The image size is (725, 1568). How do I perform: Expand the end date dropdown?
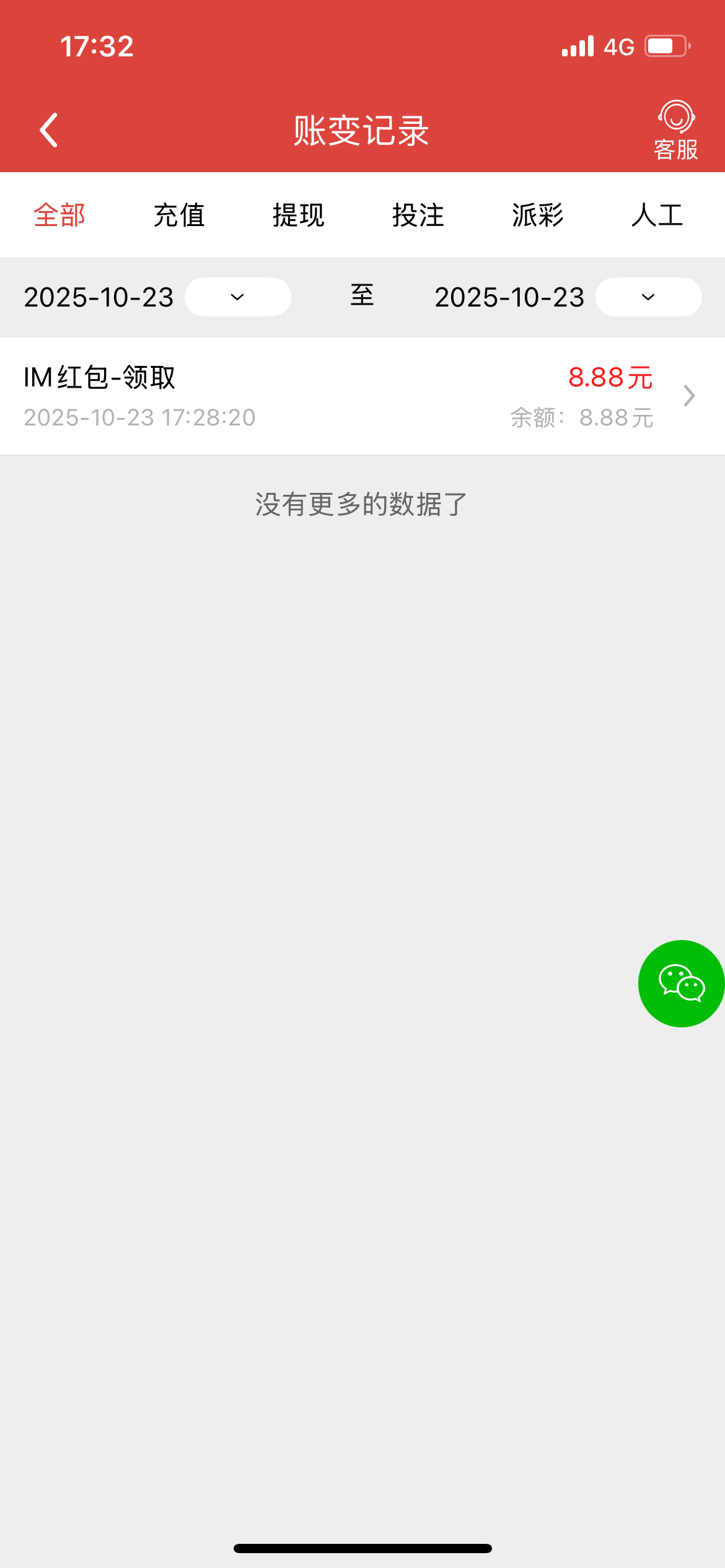[x=648, y=297]
